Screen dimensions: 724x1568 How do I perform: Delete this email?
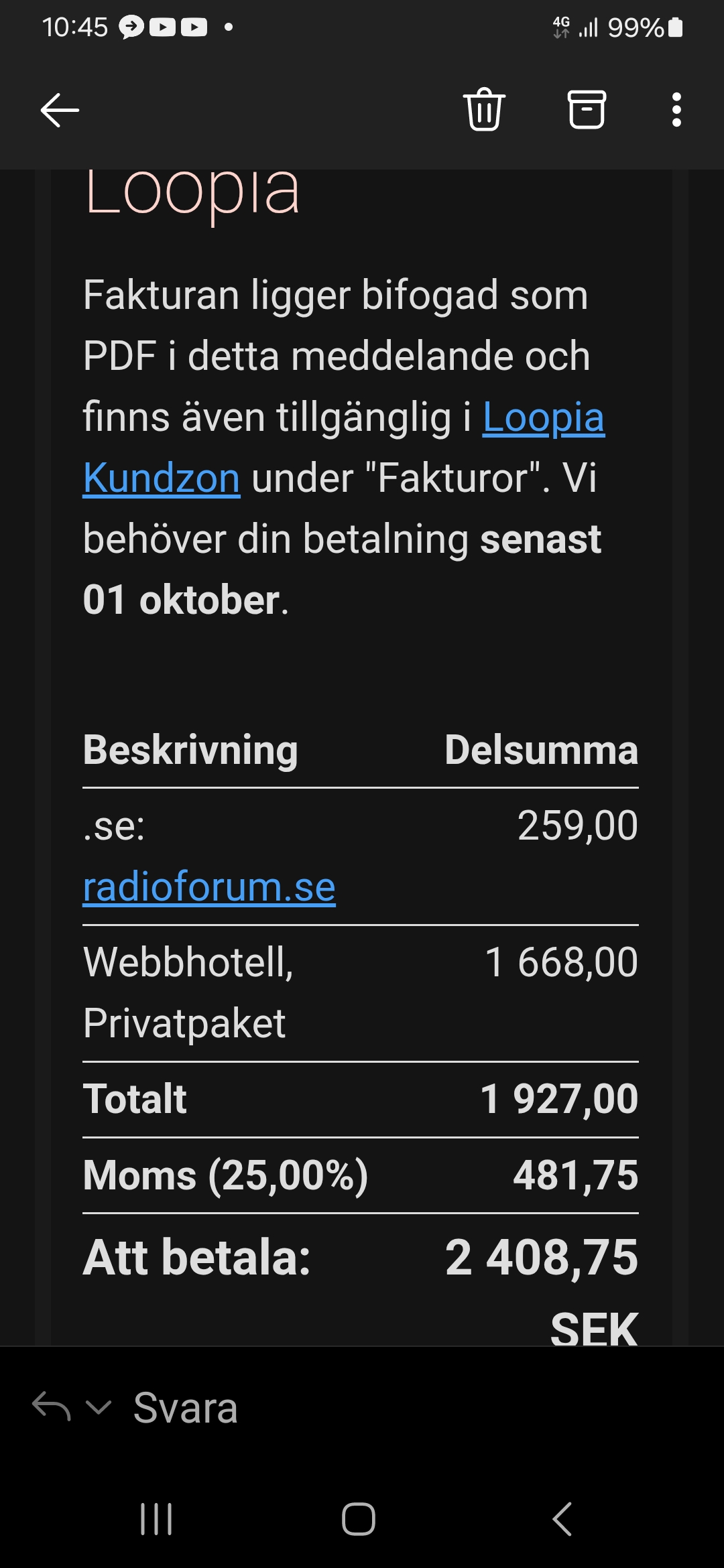click(x=484, y=109)
